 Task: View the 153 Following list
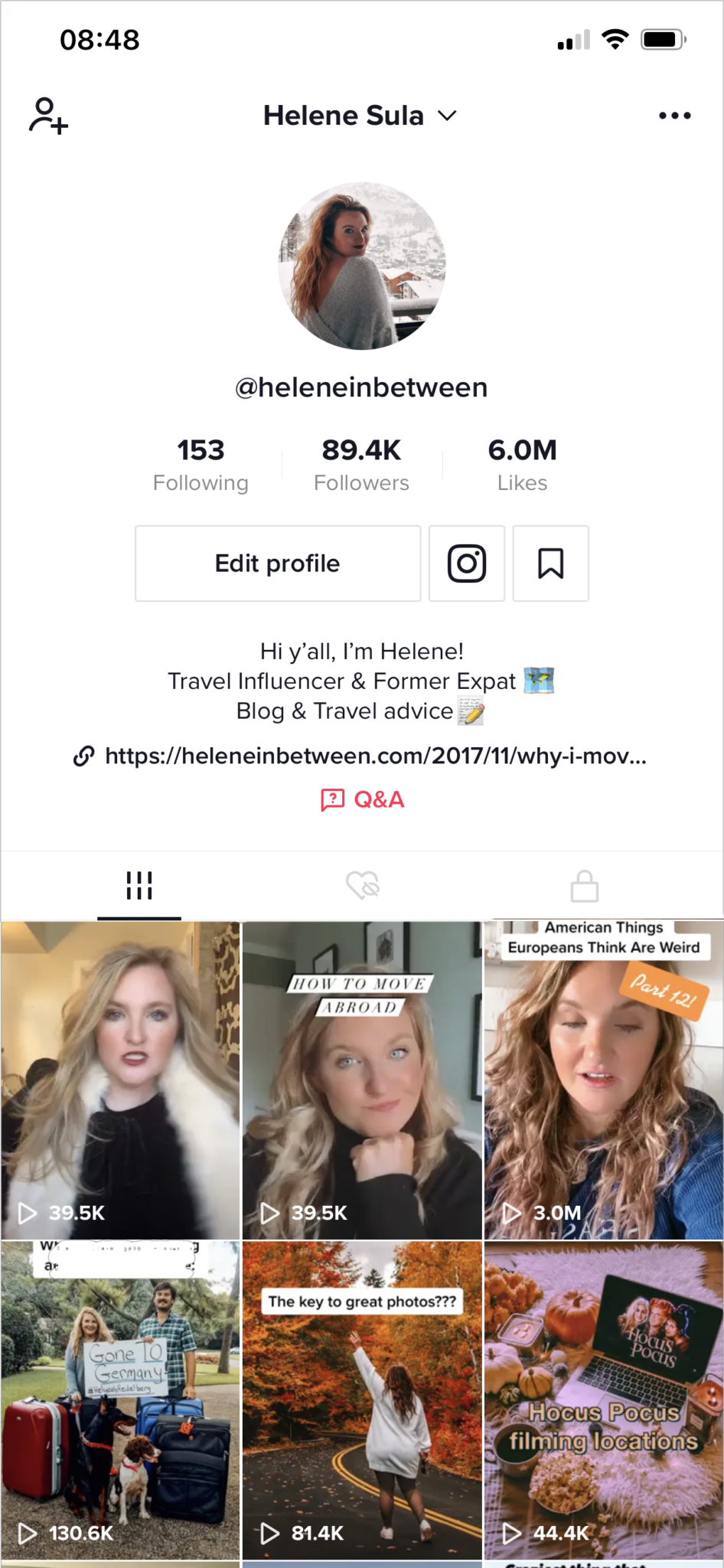point(201,465)
